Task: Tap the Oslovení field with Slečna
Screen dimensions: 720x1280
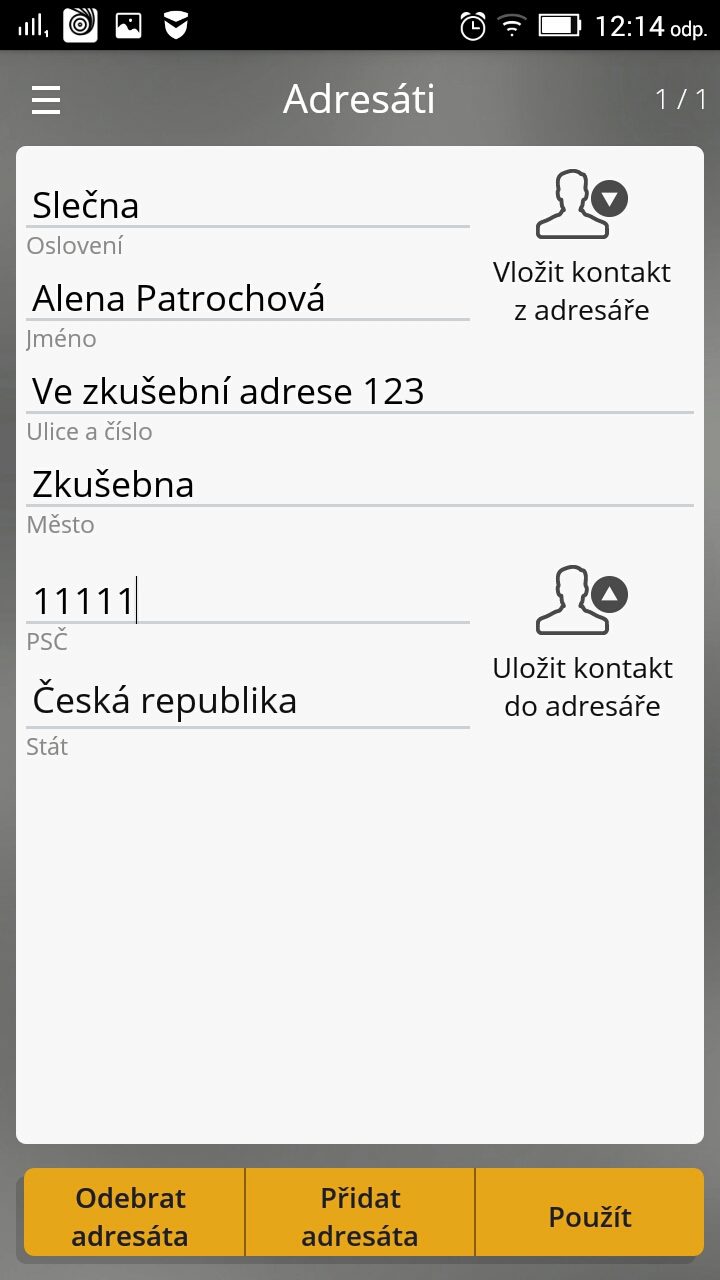Action: (248, 205)
